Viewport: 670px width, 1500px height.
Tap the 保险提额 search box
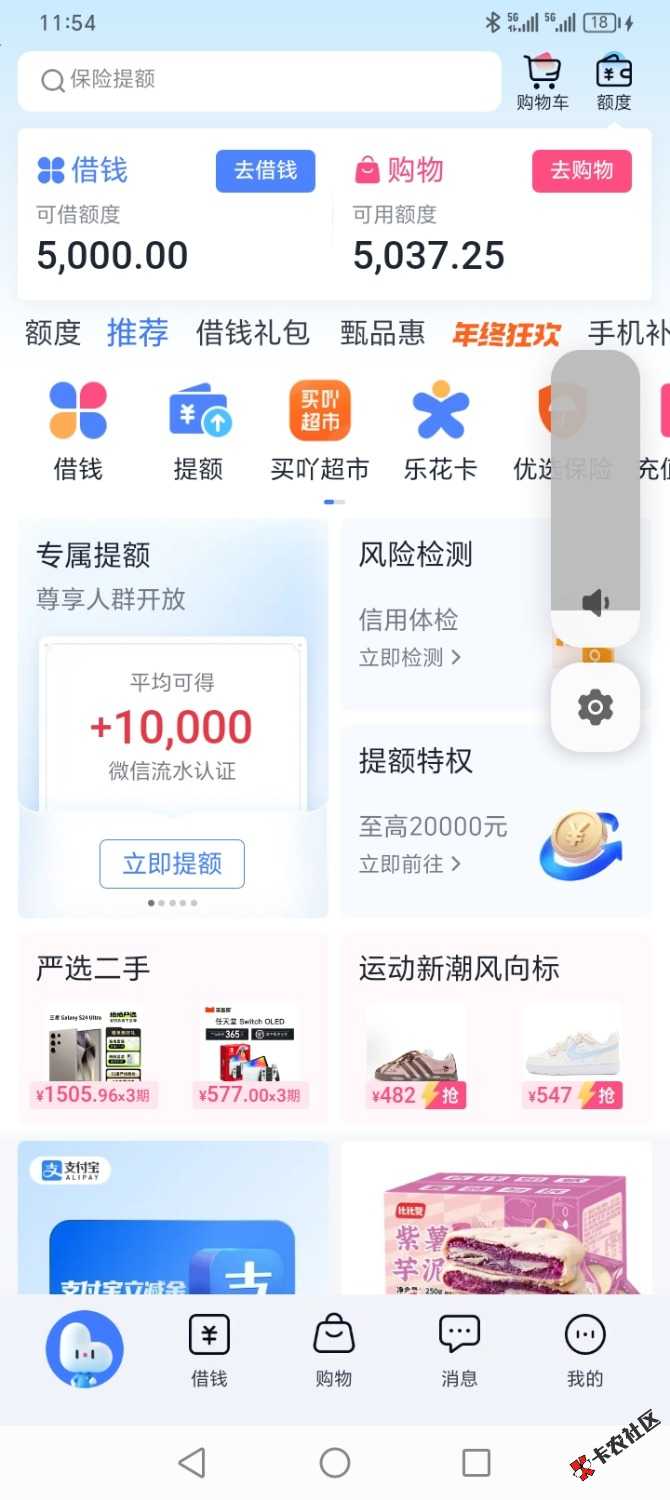tap(258, 80)
